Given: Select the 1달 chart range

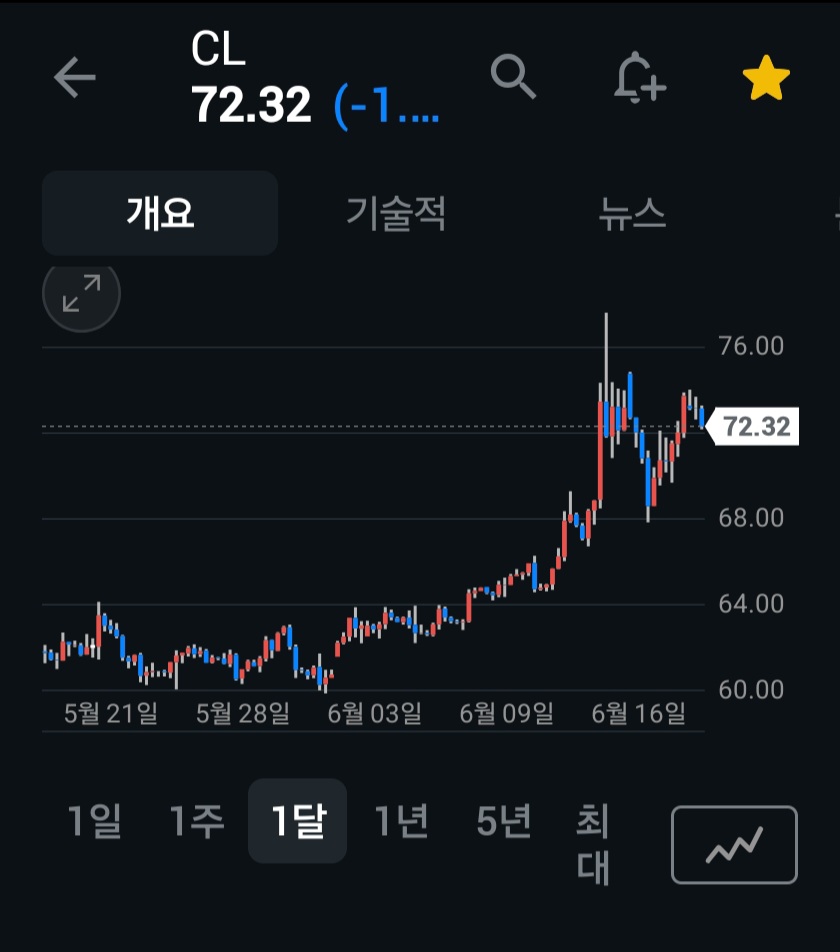Looking at the screenshot, I should (298, 822).
